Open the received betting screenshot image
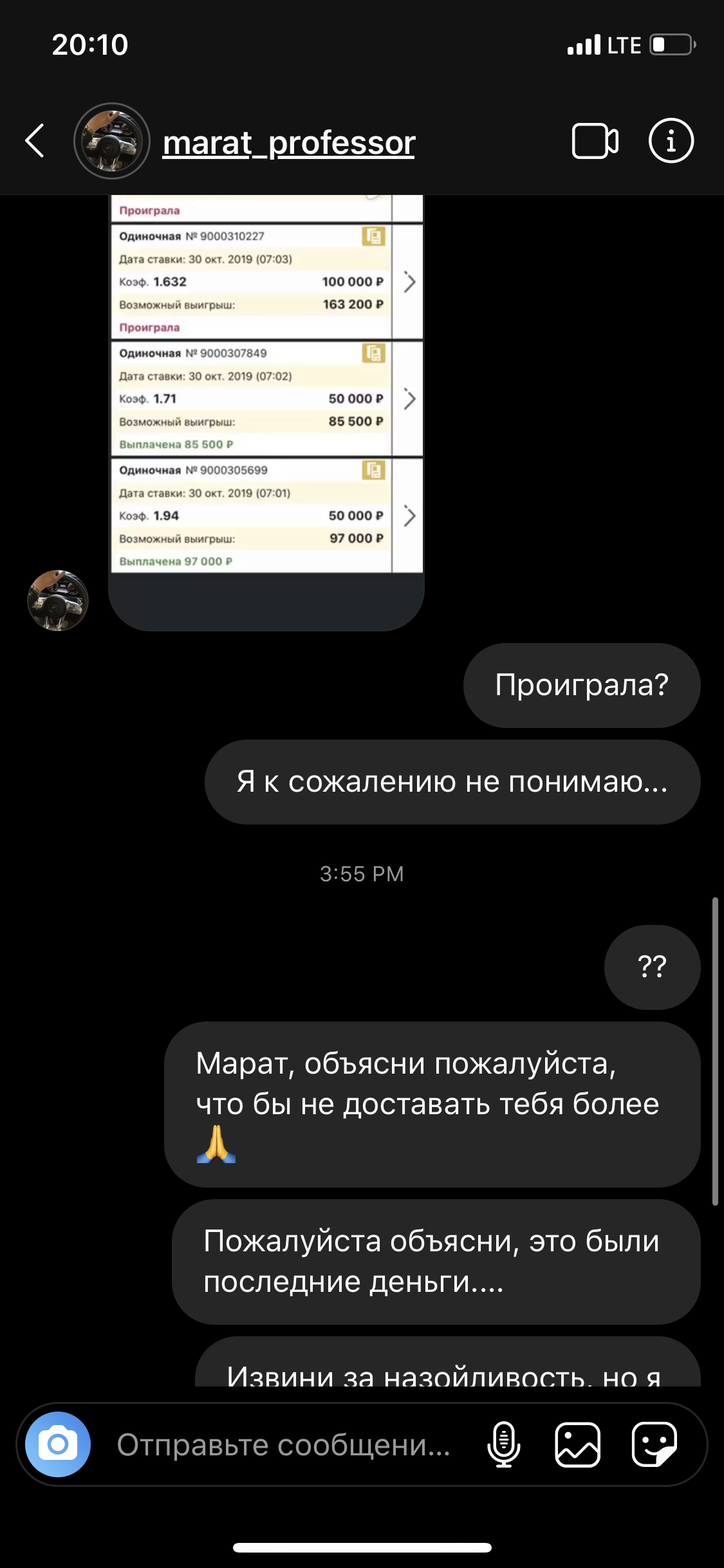Screen dimensions: 724x1568 pos(266,412)
